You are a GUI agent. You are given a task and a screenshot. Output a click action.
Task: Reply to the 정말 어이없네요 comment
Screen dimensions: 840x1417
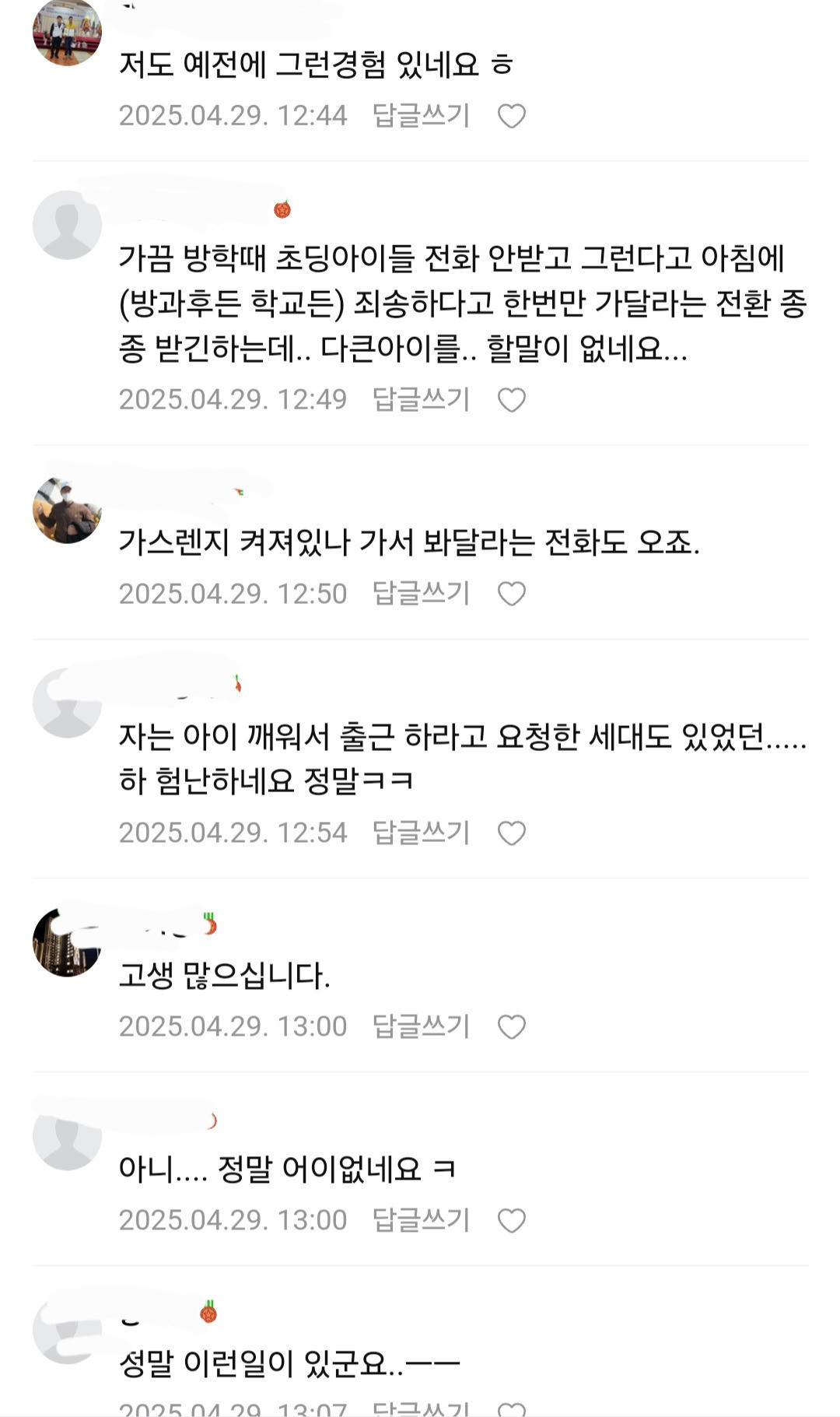click(x=421, y=1220)
